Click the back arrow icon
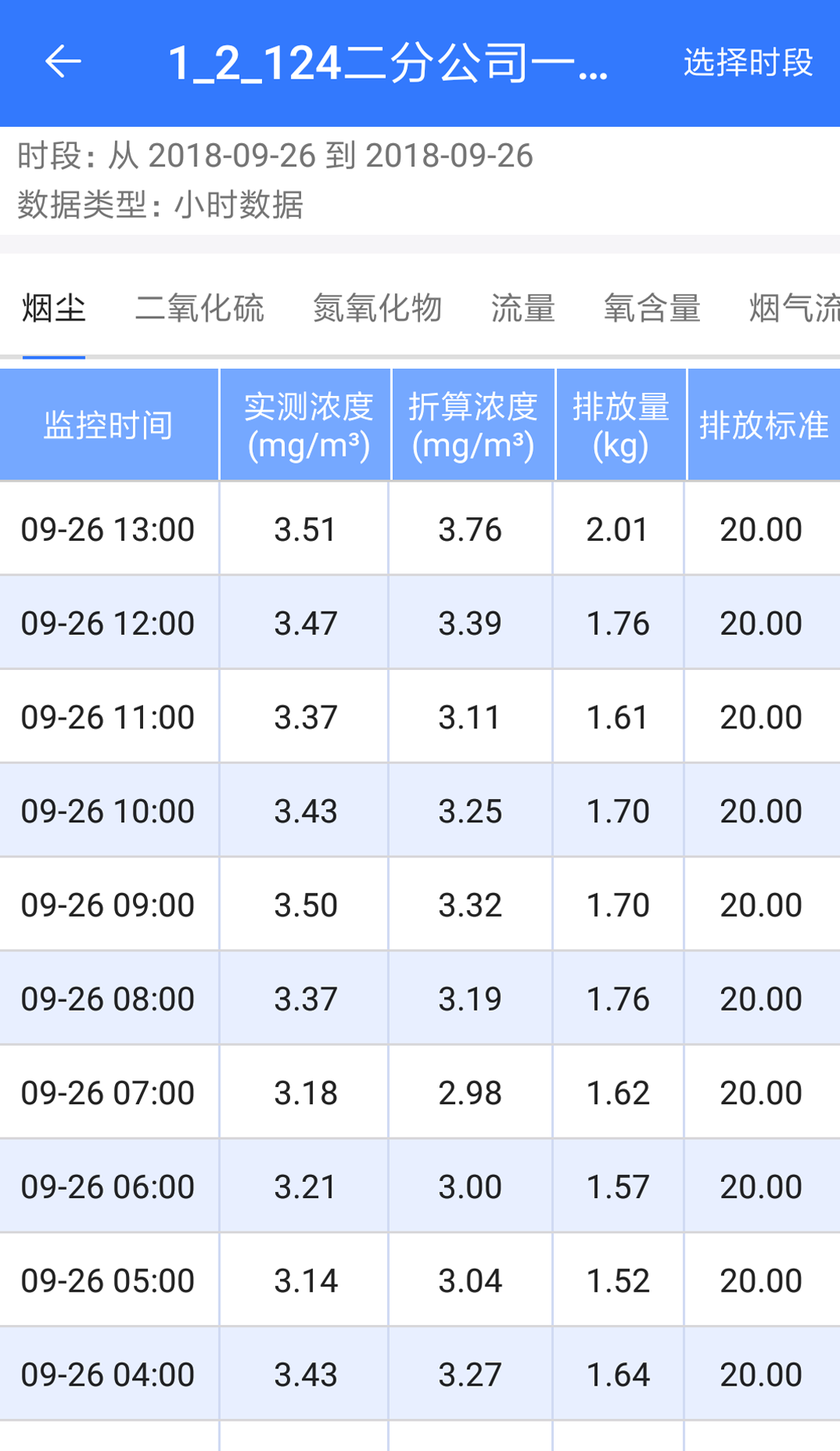840x1451 pixels. [x=64, y=62]
